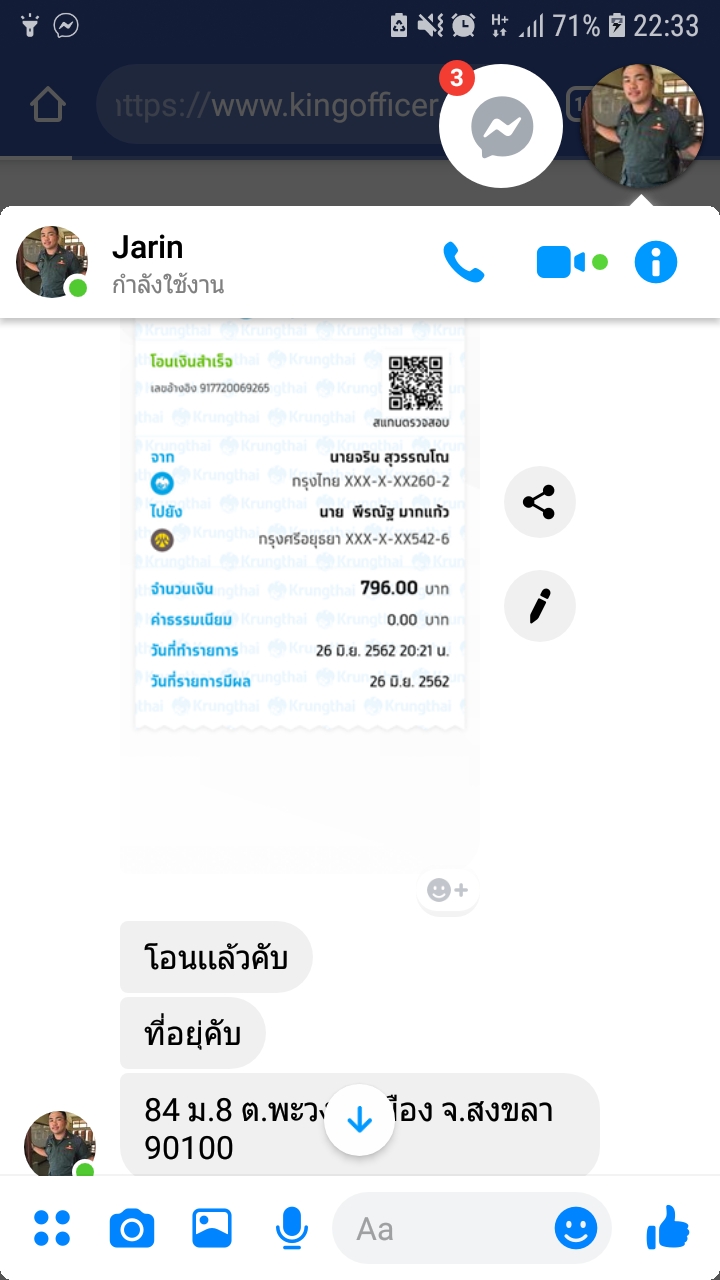Open the camera to take a photo
This screenshot has height=1280, width=720.
pyautogui.click(x=132, y=1228)
